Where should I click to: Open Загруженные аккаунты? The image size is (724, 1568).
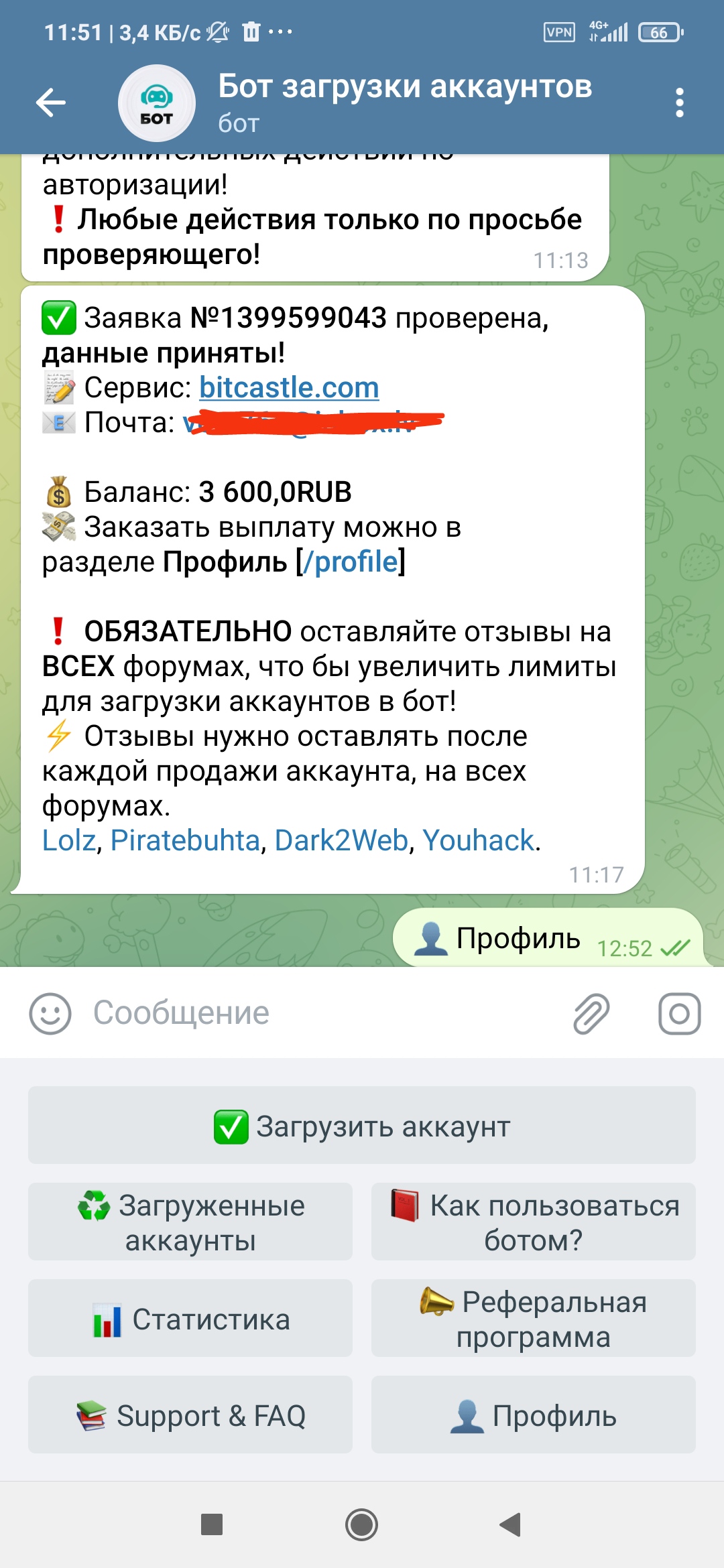tap(190, 1222)
